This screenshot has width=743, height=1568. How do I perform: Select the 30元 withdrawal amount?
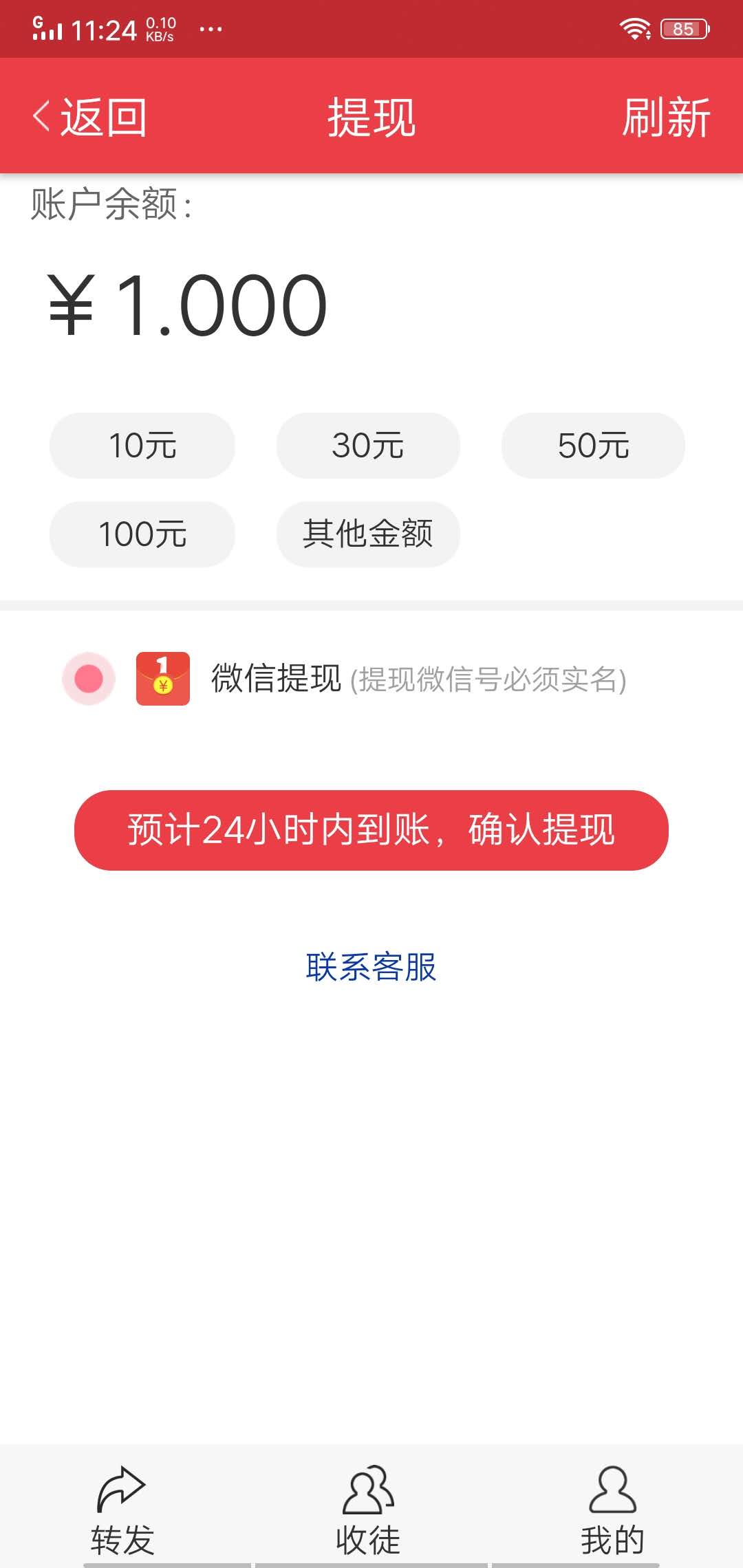[368, 446]
